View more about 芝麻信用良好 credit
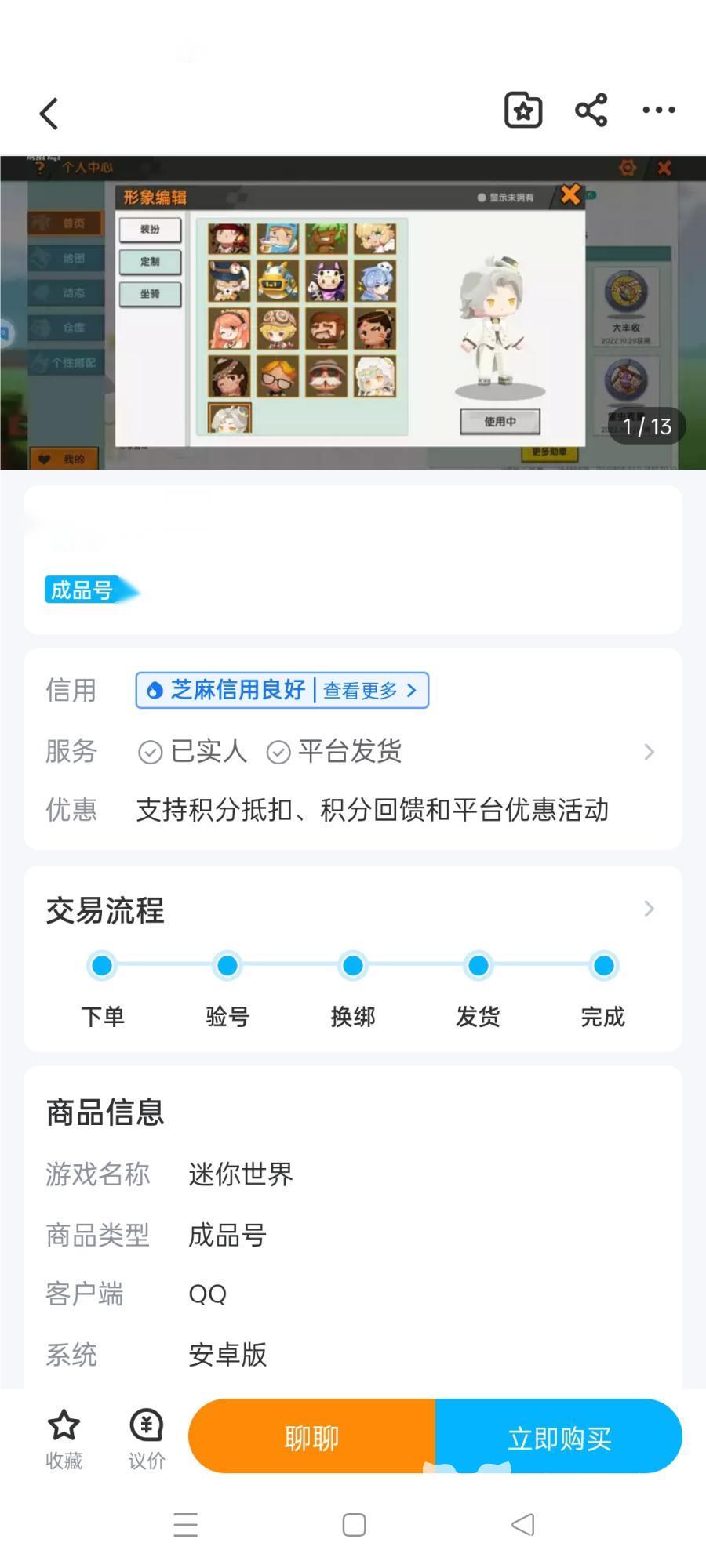The height and width of the screenshot is (1568, 706). click(x=369, y=690)
